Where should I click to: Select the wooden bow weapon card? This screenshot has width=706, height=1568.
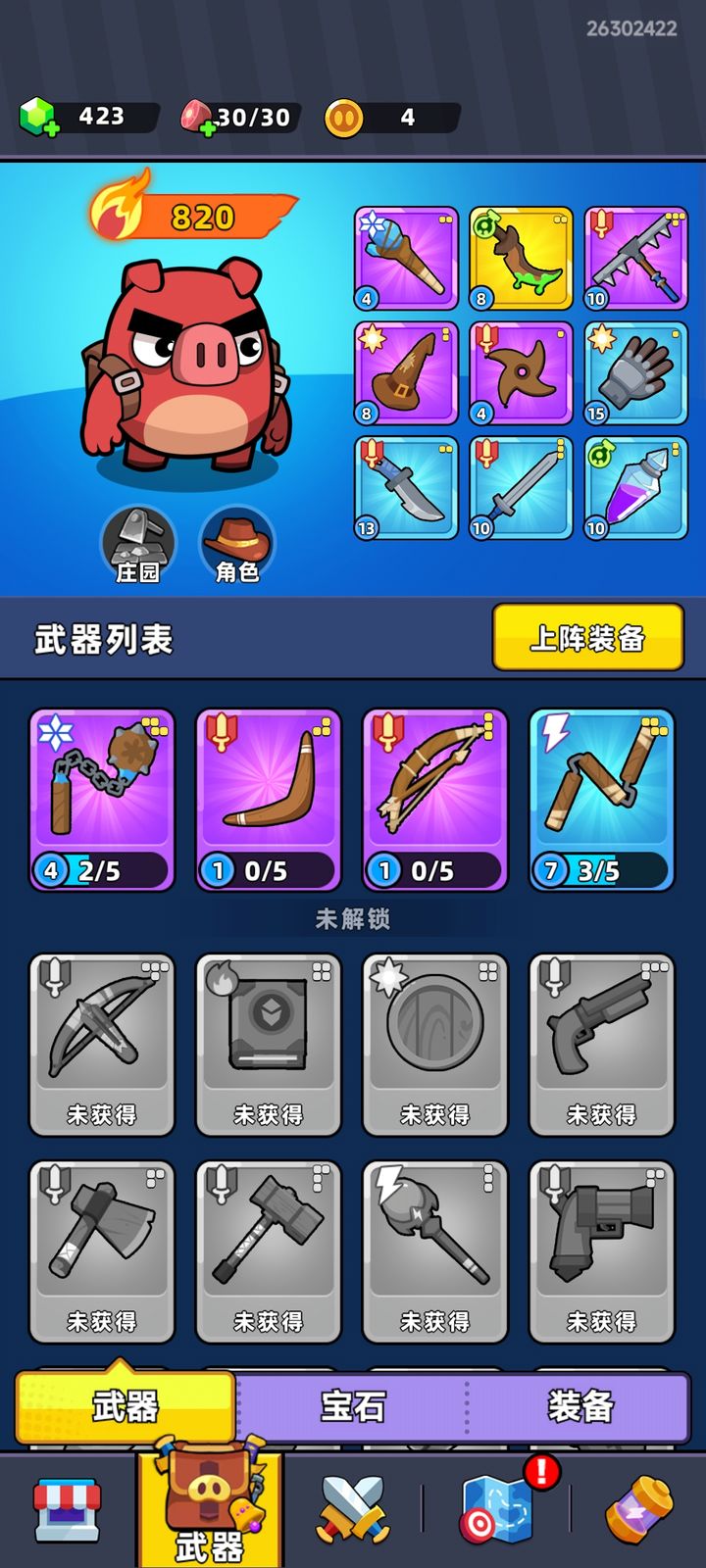[x=435, y=799]
